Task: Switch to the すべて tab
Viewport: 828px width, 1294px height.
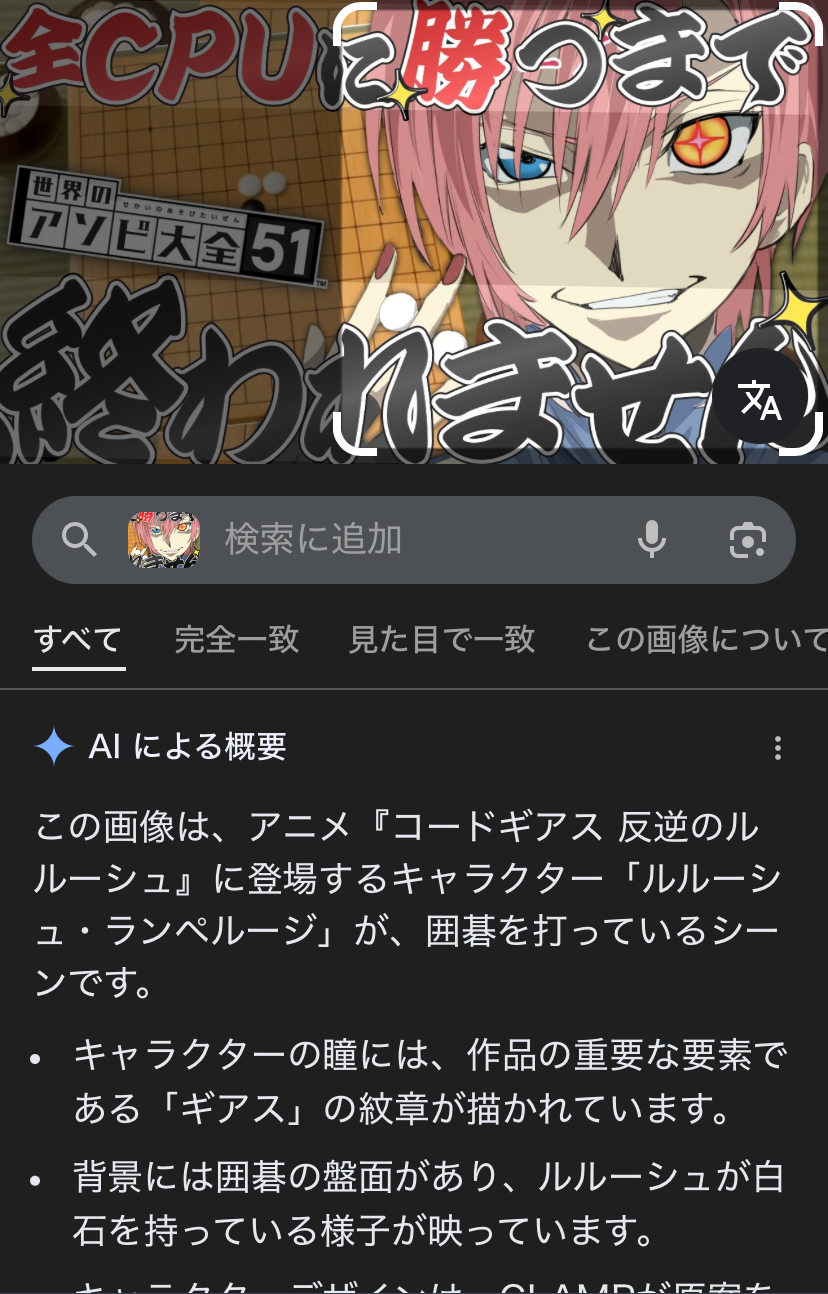Action: [x=78, y=639]
